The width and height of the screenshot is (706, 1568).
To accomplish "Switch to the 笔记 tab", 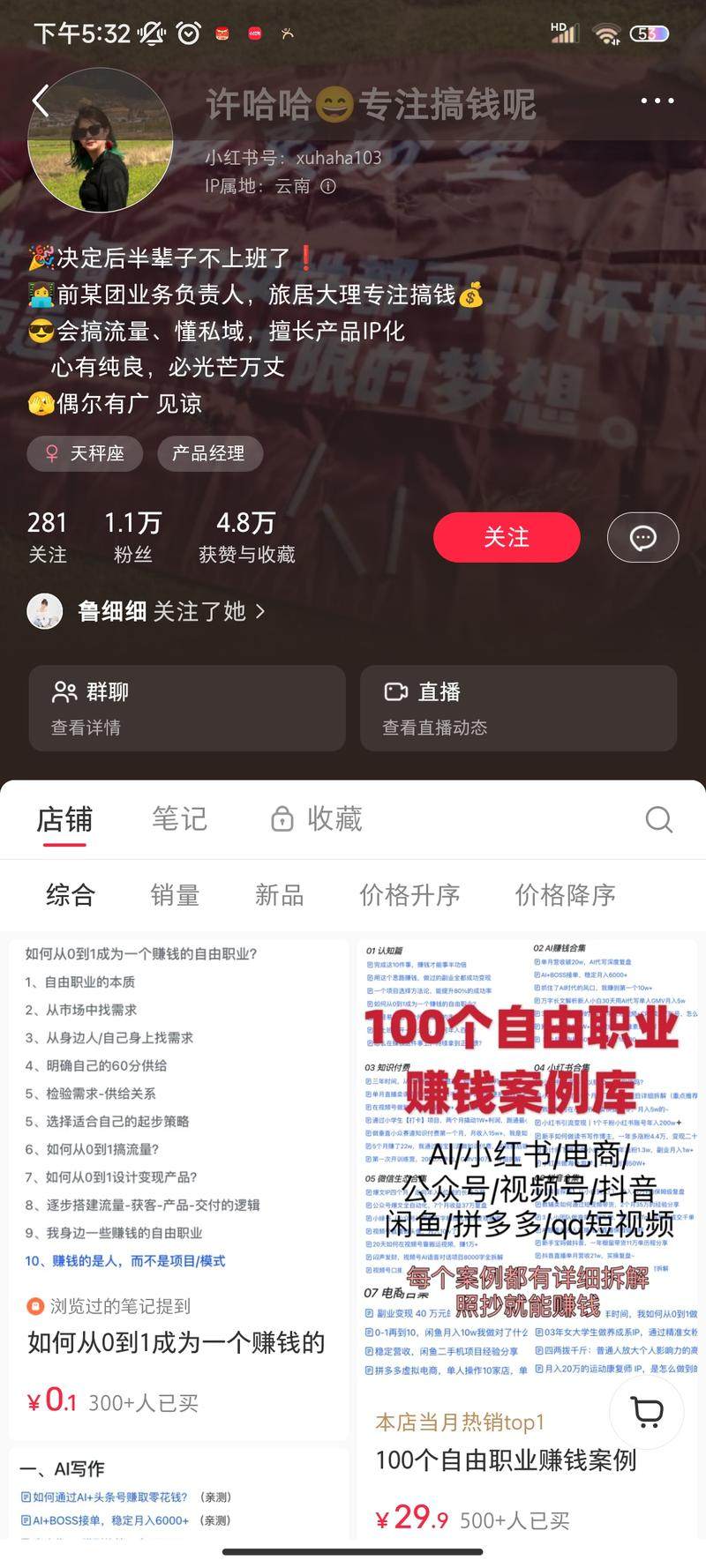I will coord(179,819).
